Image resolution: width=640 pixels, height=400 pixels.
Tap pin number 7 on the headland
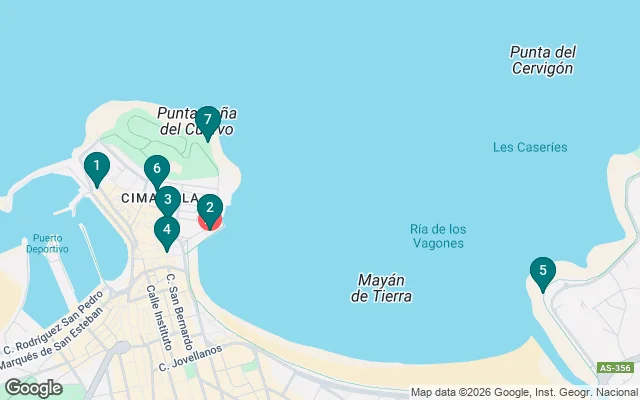coord(207,120)
